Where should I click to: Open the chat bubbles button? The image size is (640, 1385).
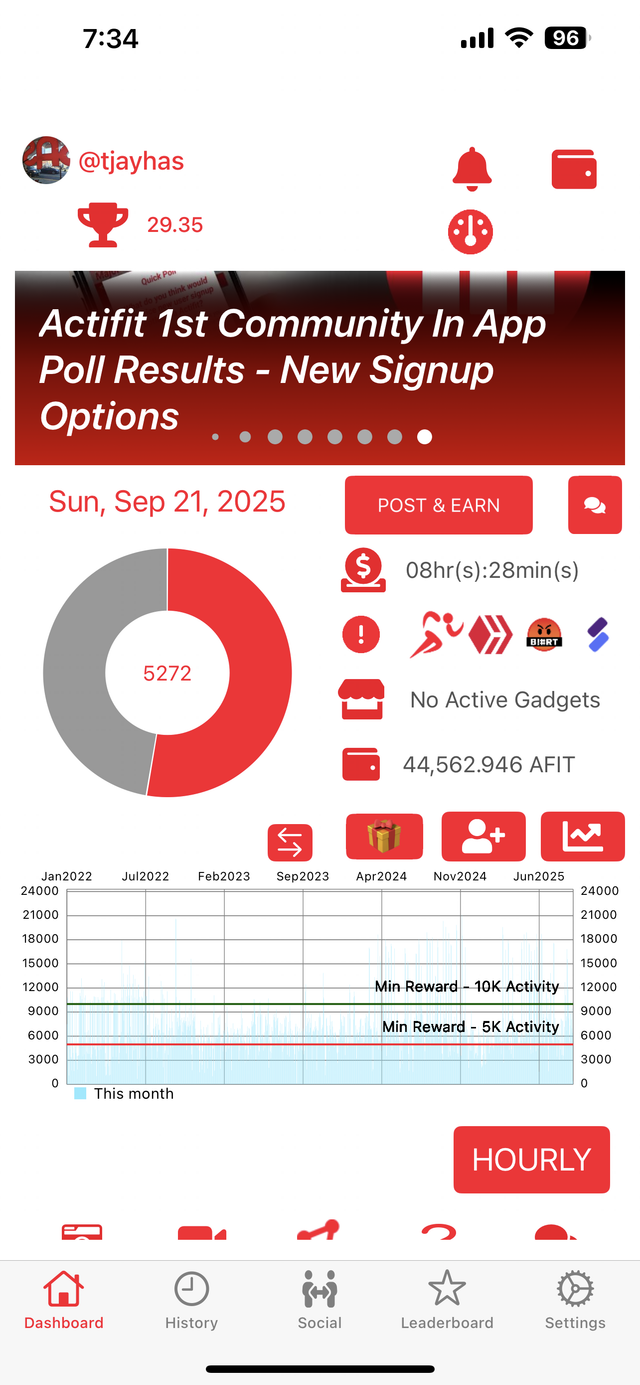594,505
